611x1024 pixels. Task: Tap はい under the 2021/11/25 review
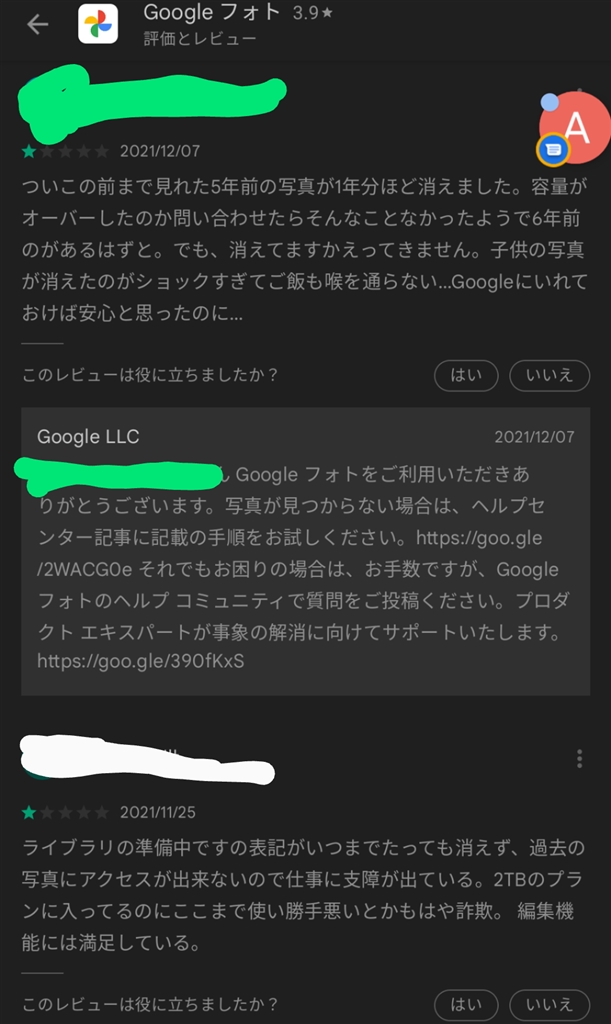466,1004
